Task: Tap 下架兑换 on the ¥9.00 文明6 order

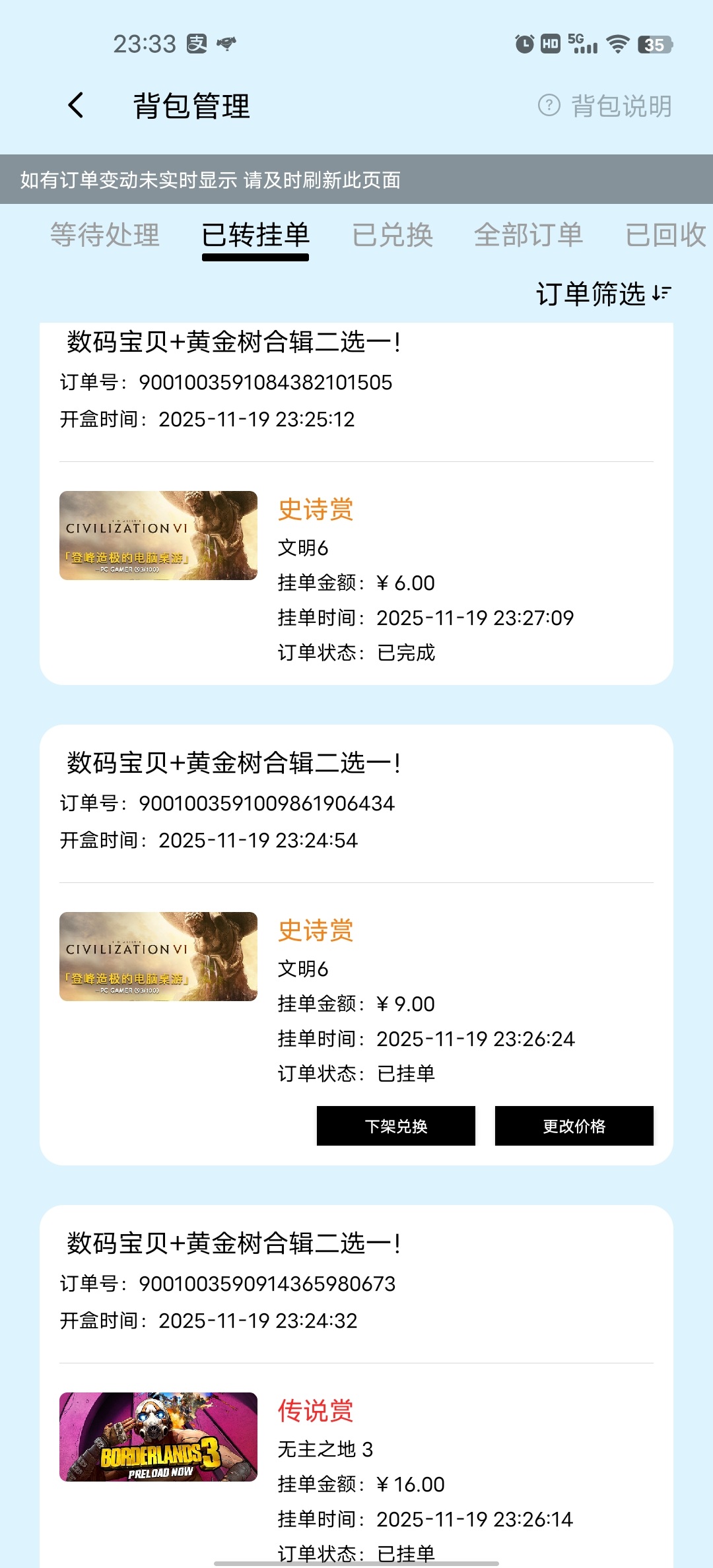Action: click(396, 1126)
